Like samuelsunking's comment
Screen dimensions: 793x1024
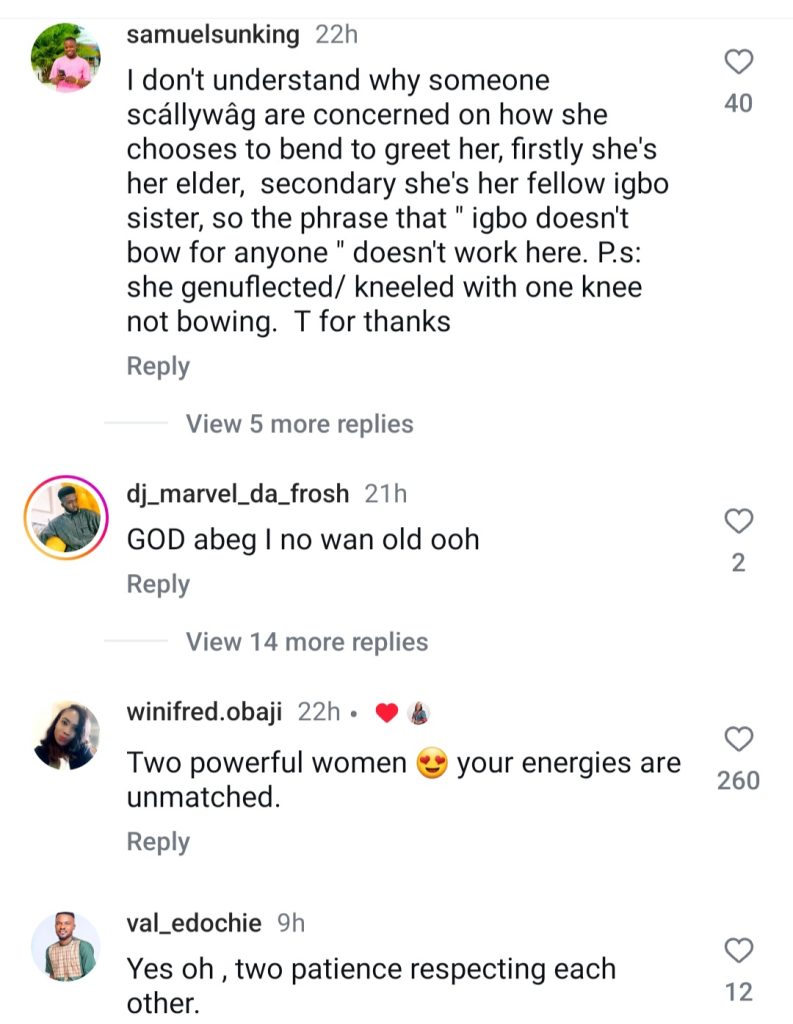click(x=738, y=63)
